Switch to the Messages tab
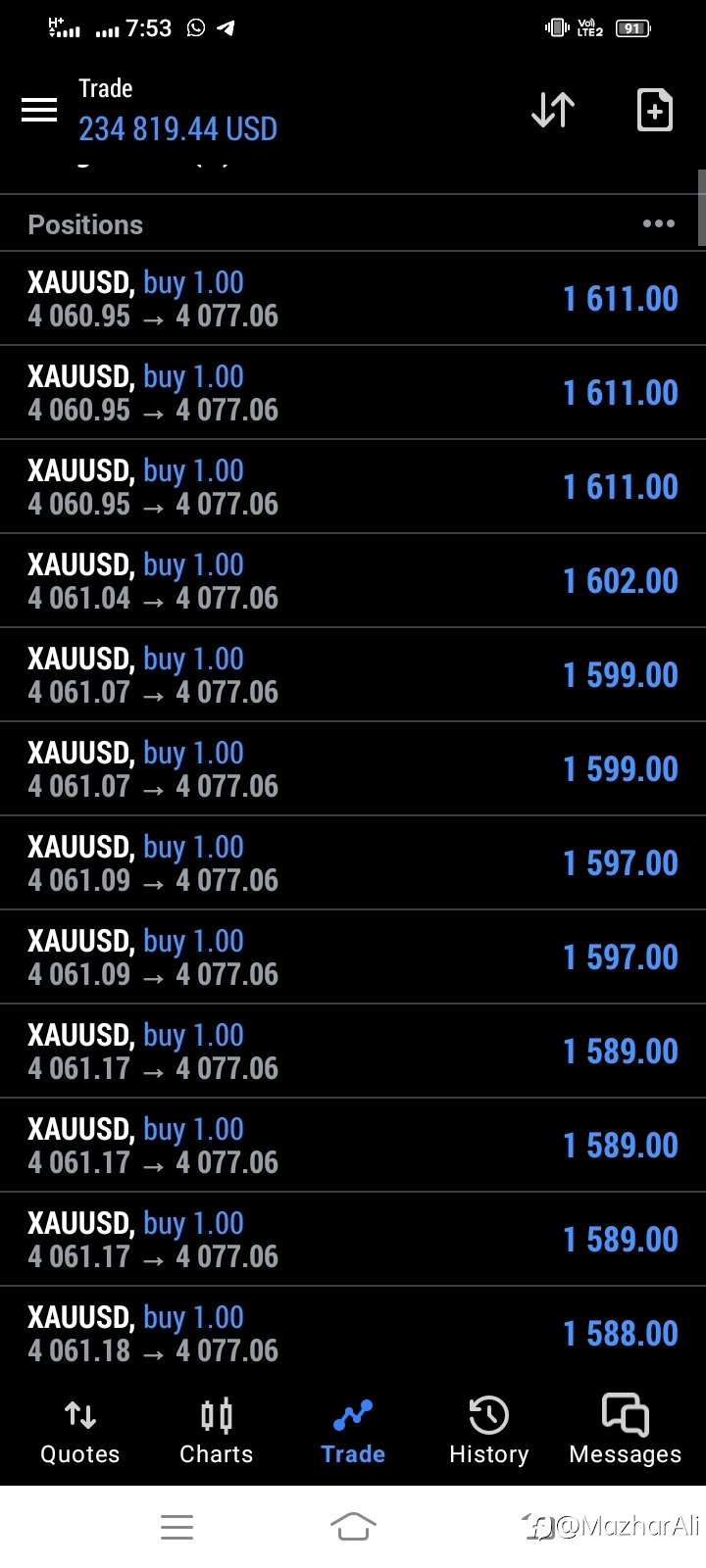The image size is (706, 1568). pos(625,1431)
